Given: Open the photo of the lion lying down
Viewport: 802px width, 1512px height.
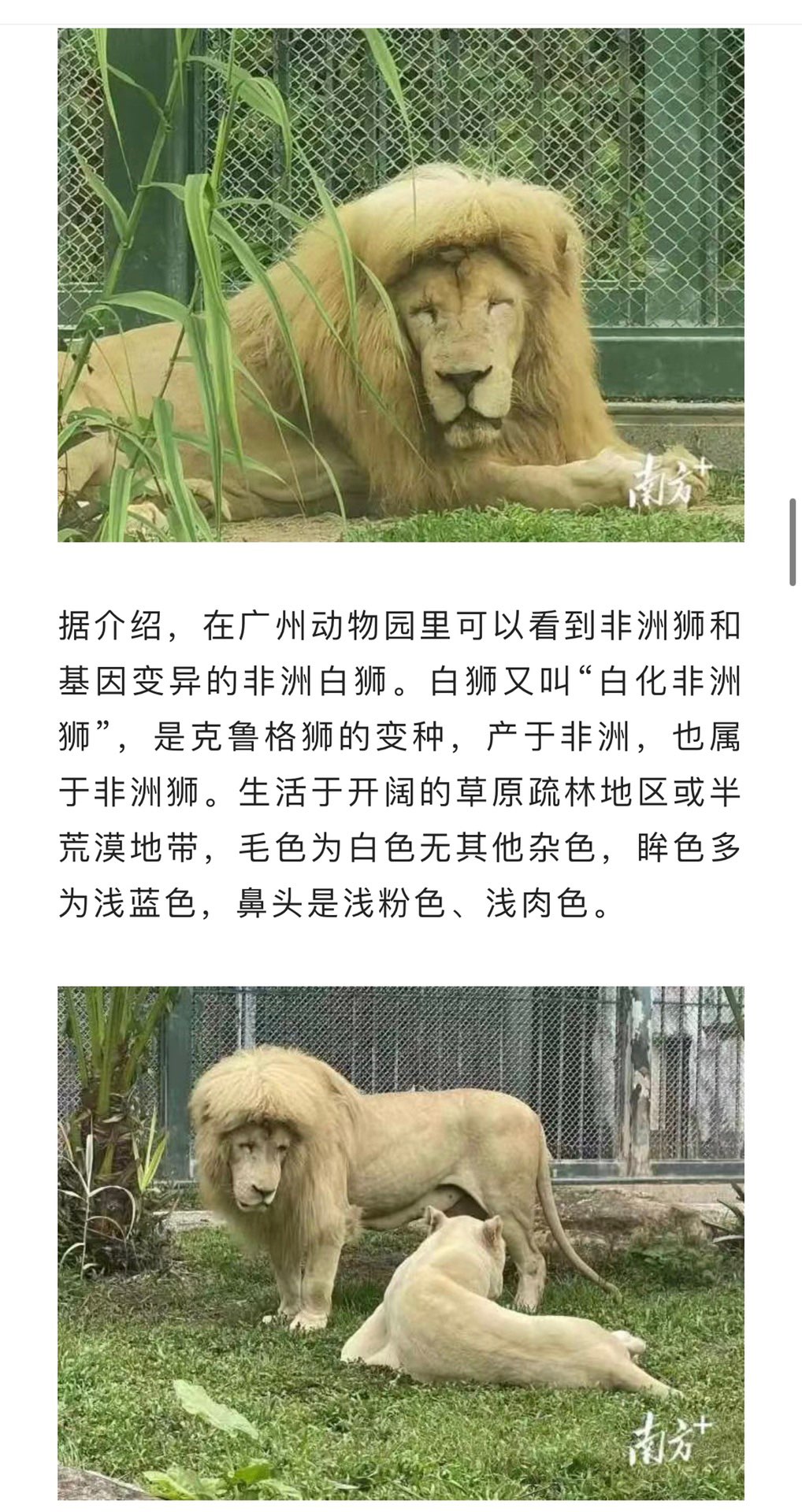Looking at the screenshot, I should pos(400,285).
